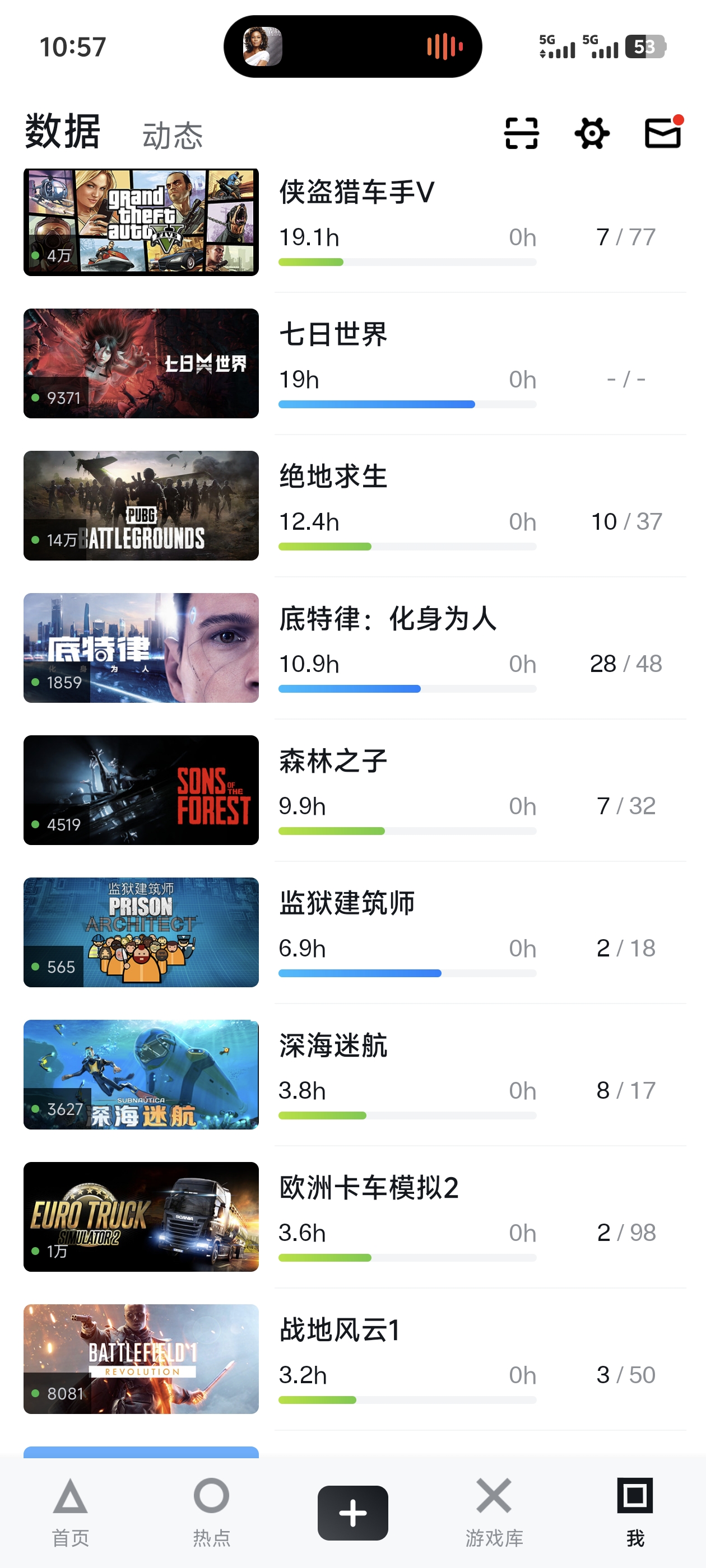This screenshot has height=1568, width=706.
Task: Select the 数据 tab
Action: (63, 132)
